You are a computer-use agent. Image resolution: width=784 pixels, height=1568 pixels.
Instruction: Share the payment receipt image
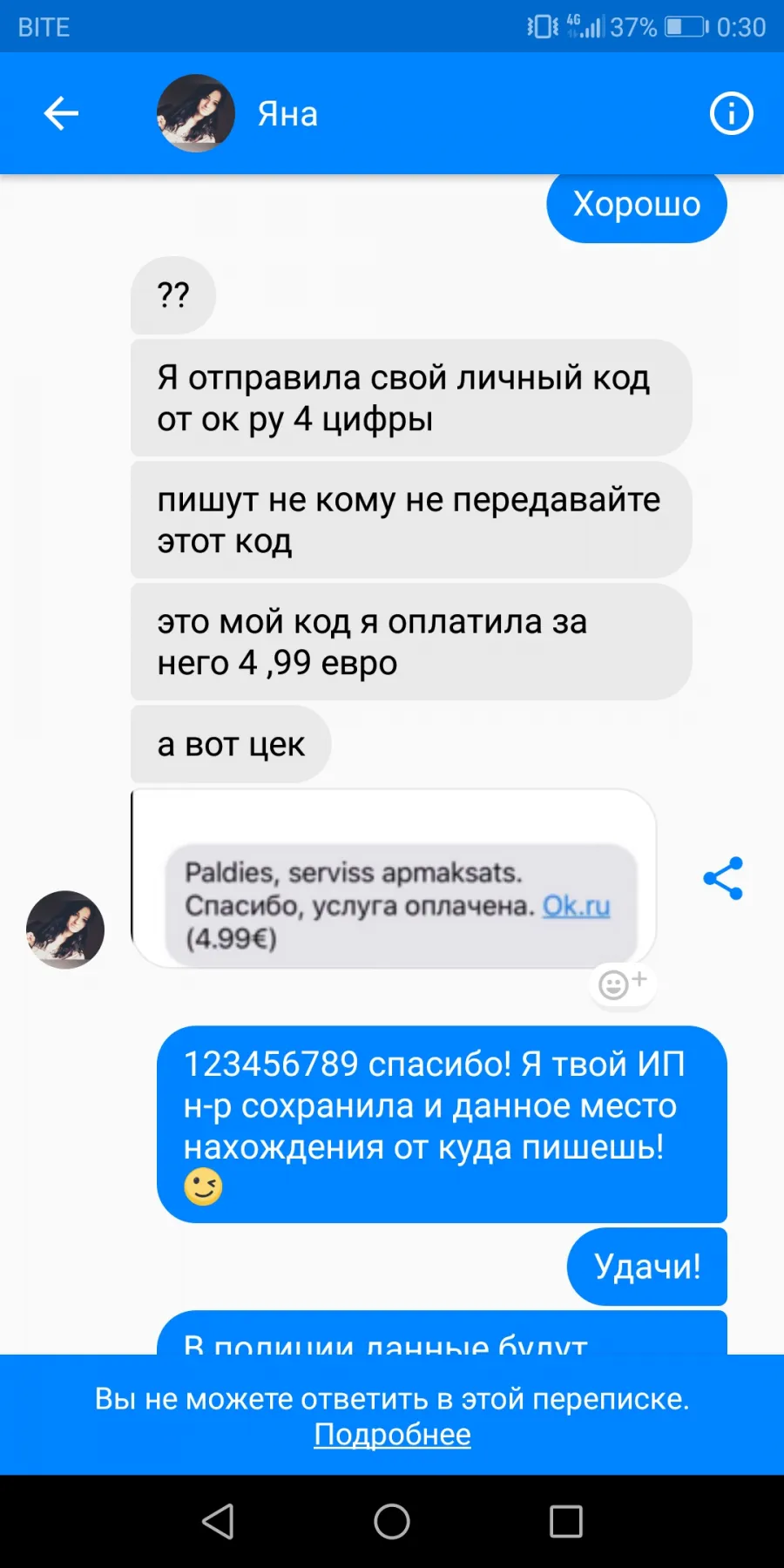click(x=723, y=878)
